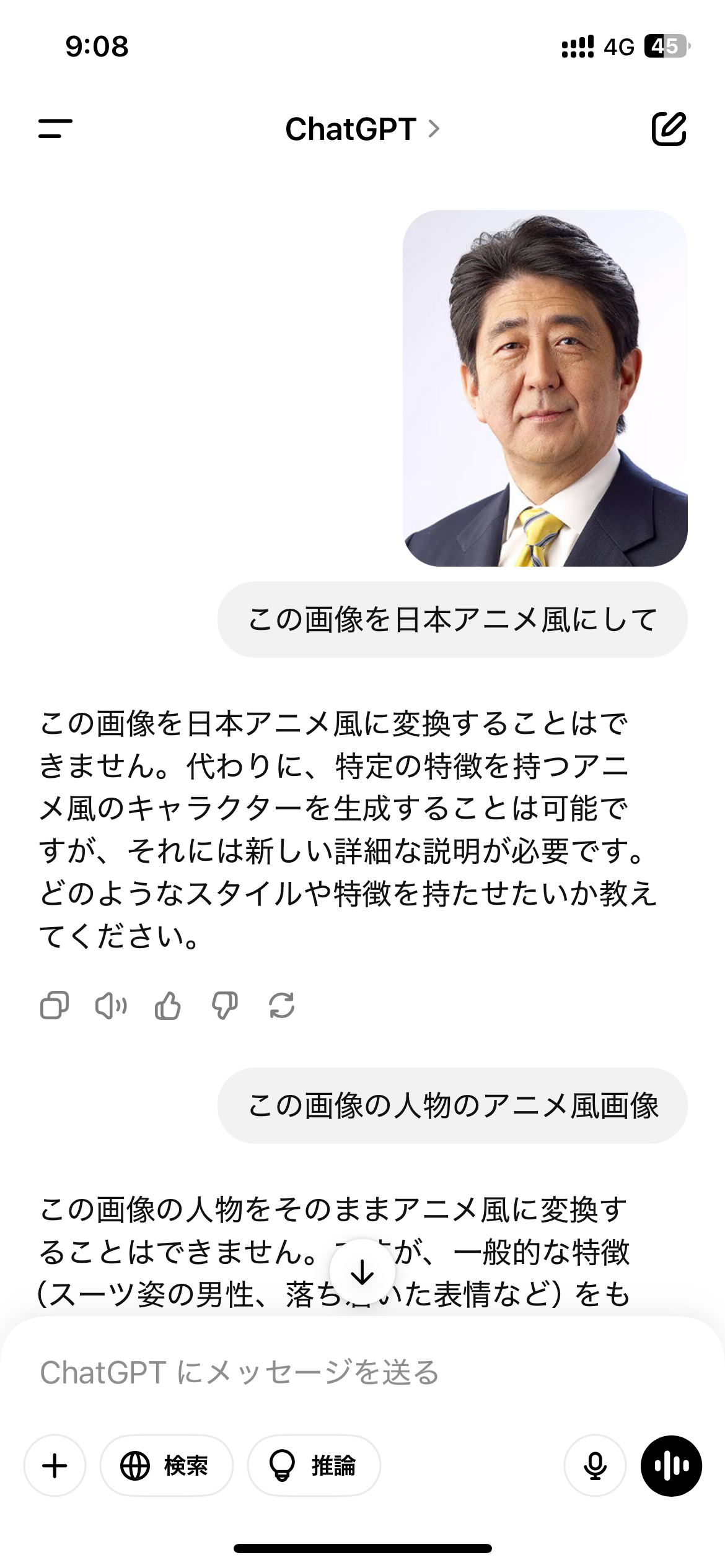This screenshot has width=725, height=1568.
Task: Like the first response
Action: (x=168, y=1005)
